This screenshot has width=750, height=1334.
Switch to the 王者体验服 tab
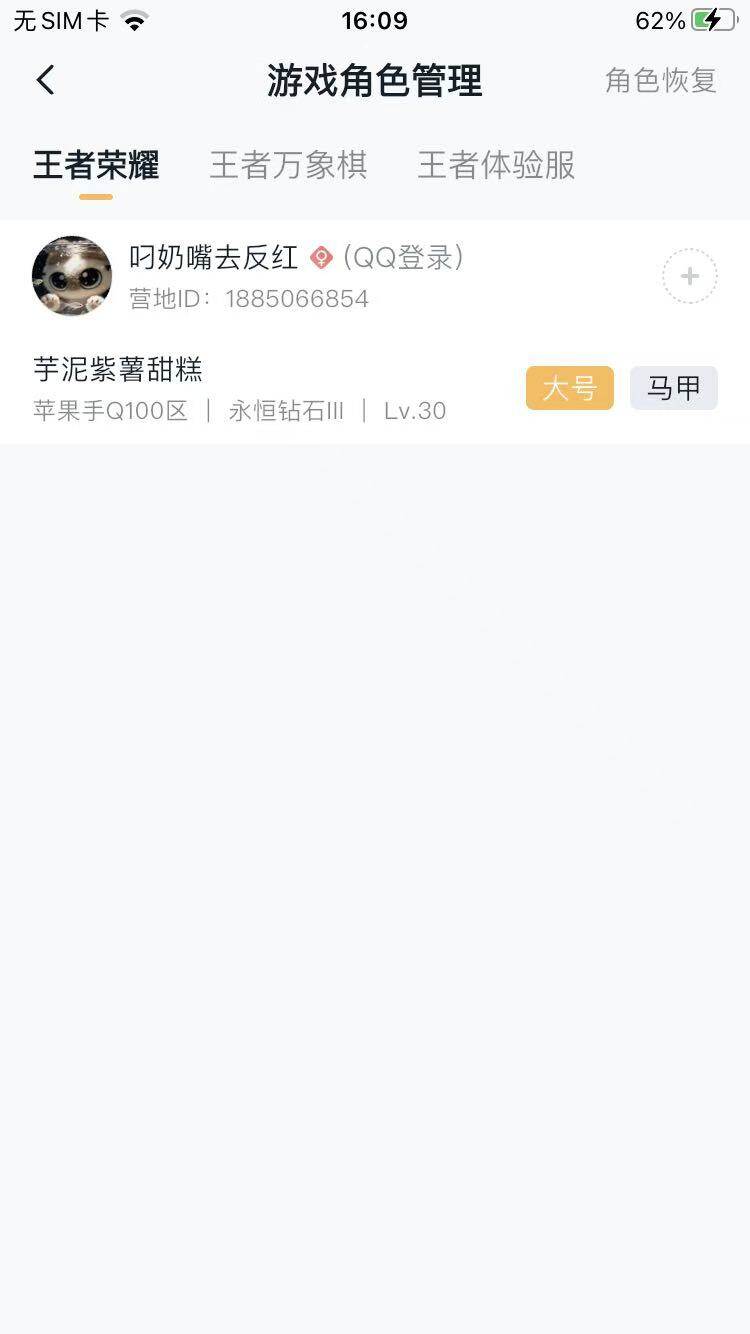[494, 165]
